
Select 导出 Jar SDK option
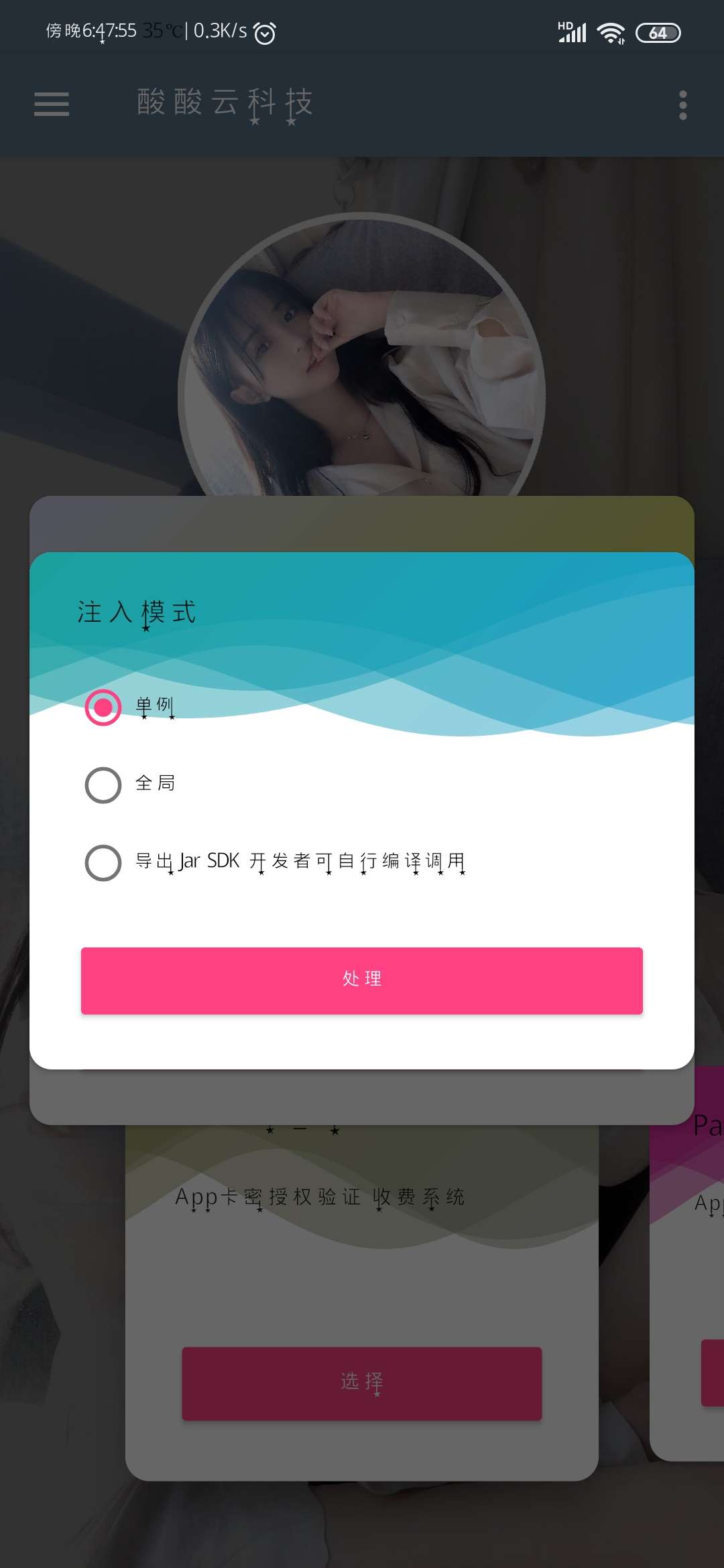click(103, 862)
